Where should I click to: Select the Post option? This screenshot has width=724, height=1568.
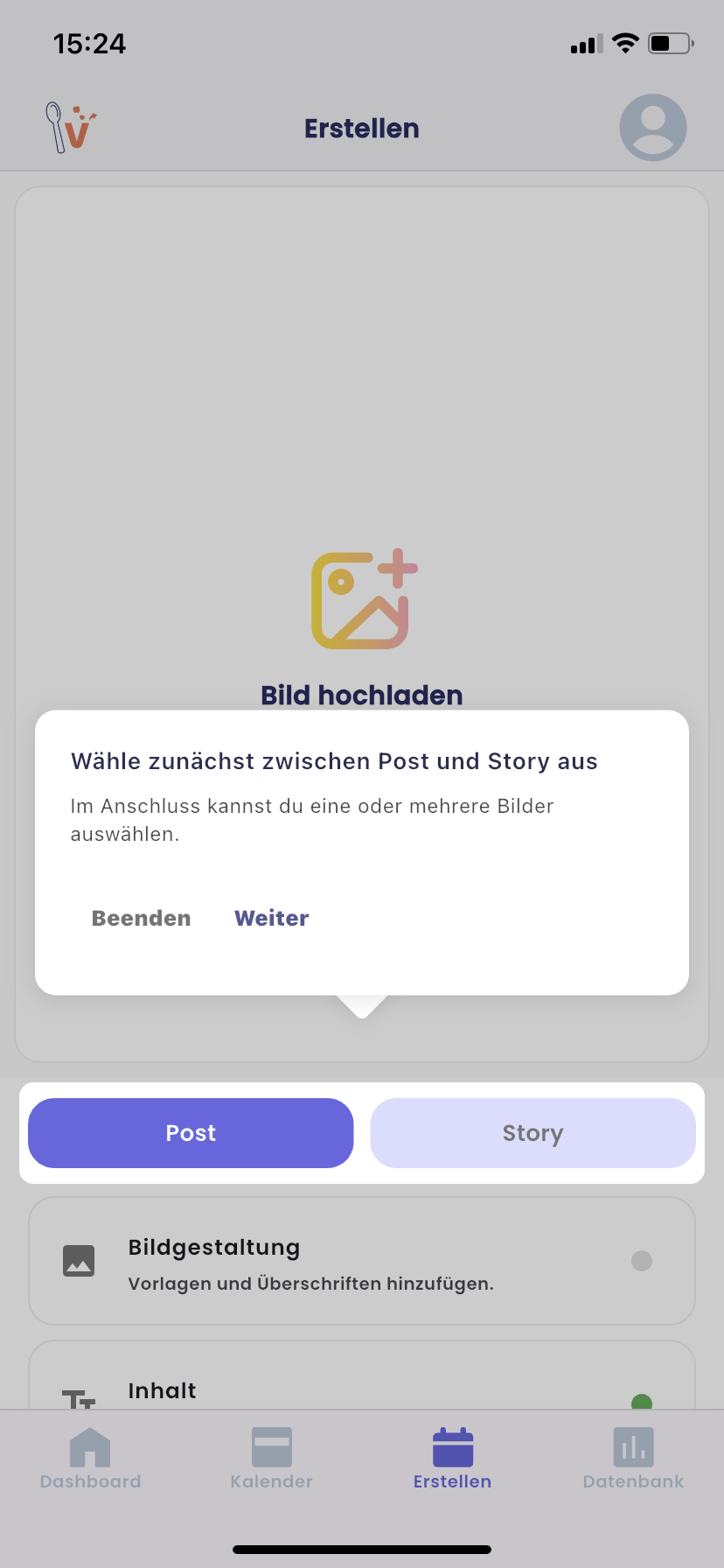[x=191, y=1133]
